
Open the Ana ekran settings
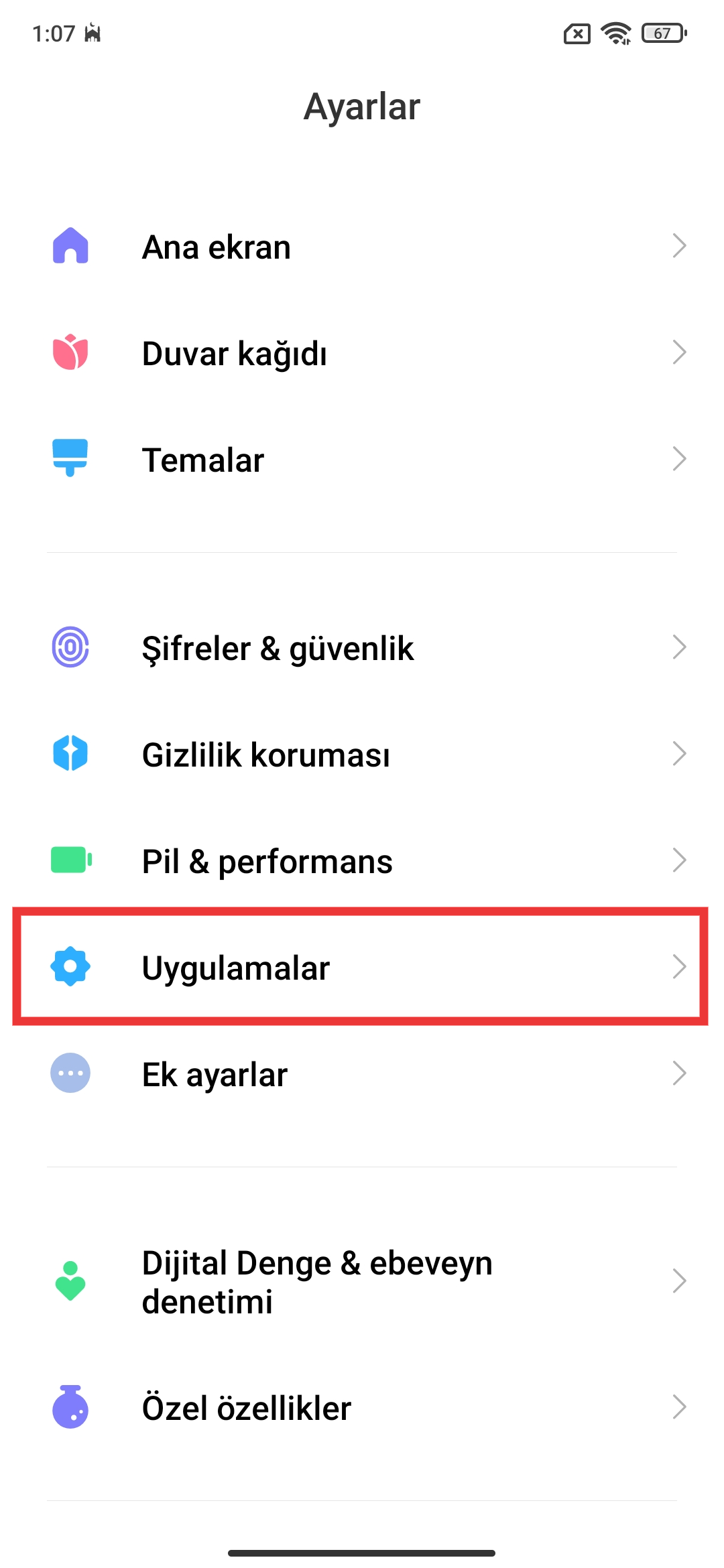coord(216,247)
